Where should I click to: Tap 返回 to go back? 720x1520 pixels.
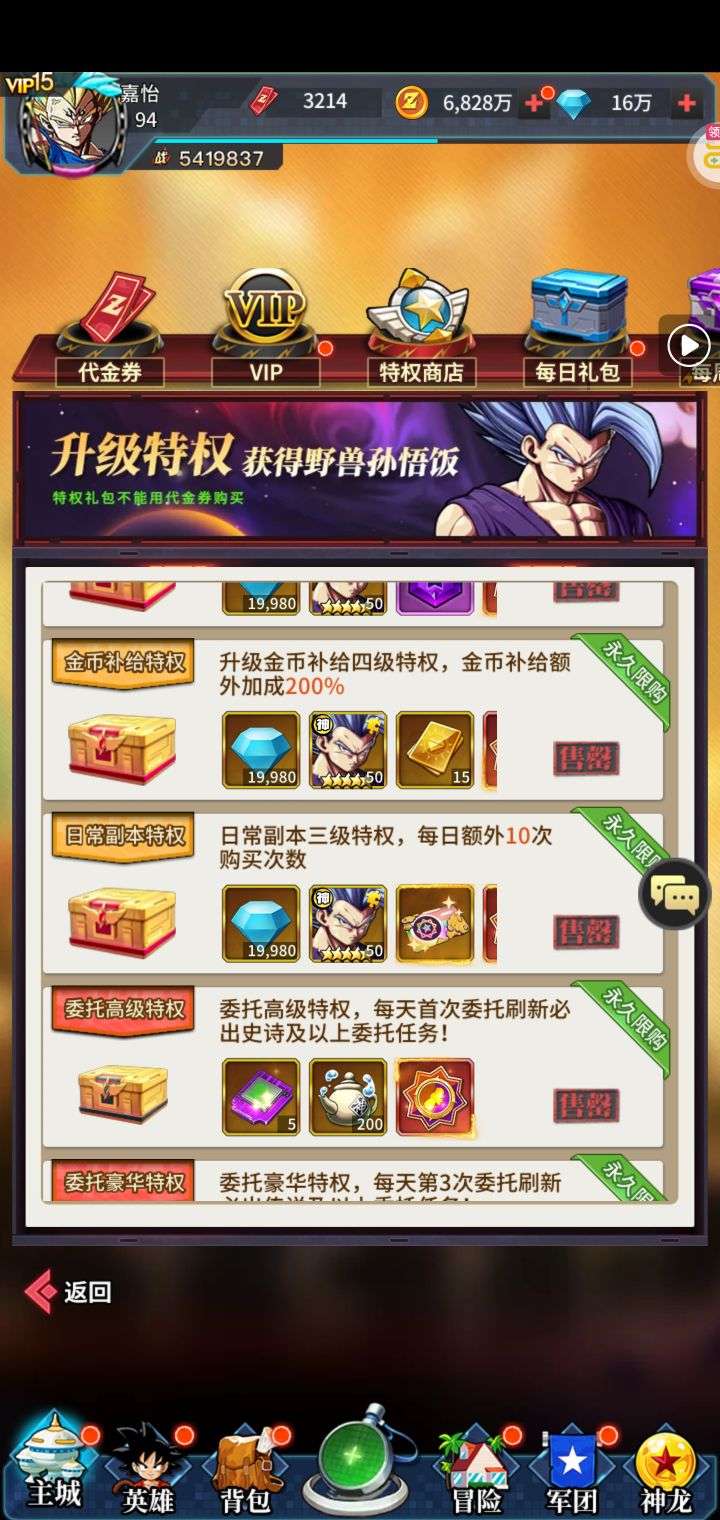click(x=68, y=1291)
